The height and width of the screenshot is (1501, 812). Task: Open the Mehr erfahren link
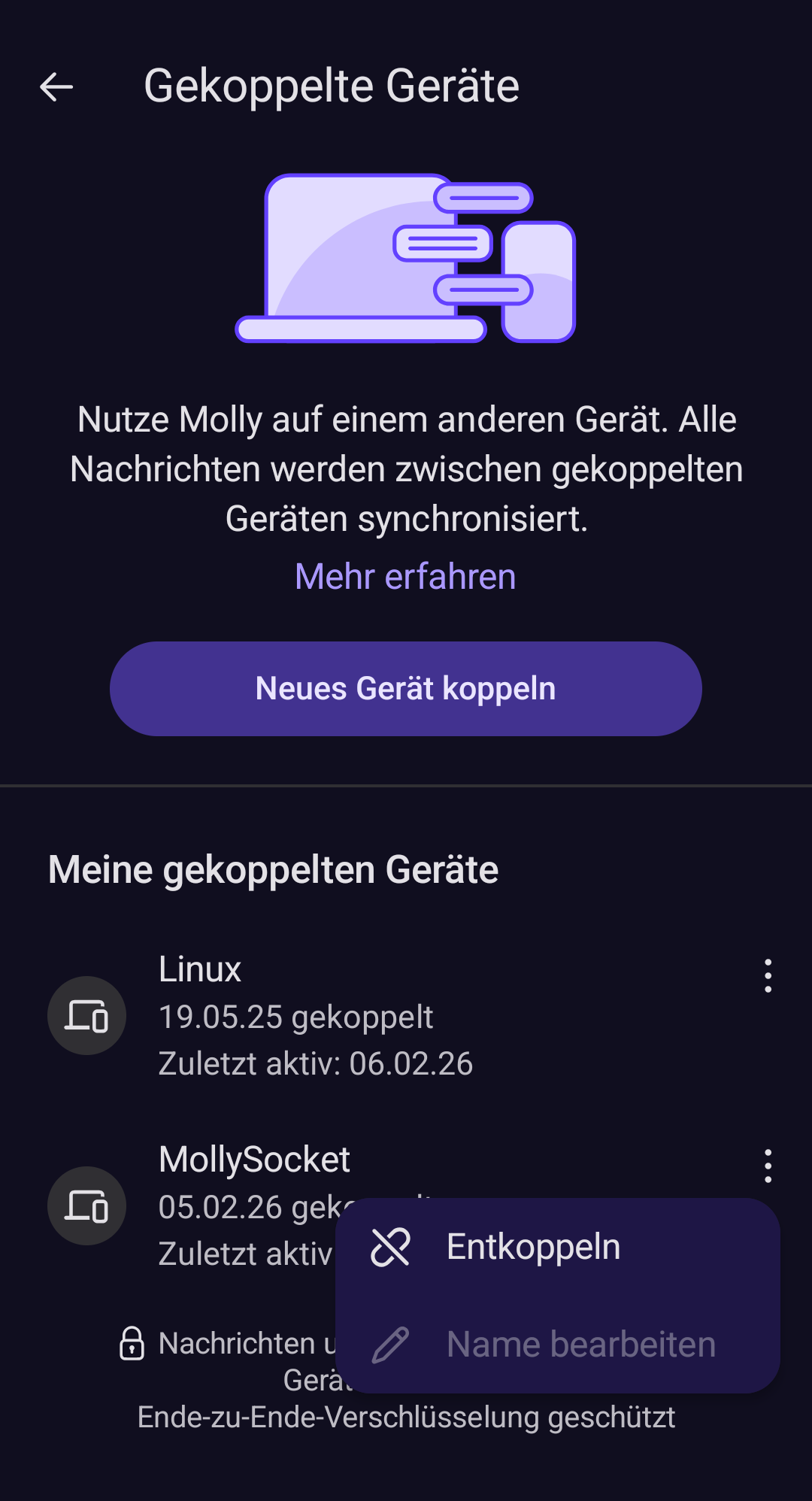coord(405,577)
